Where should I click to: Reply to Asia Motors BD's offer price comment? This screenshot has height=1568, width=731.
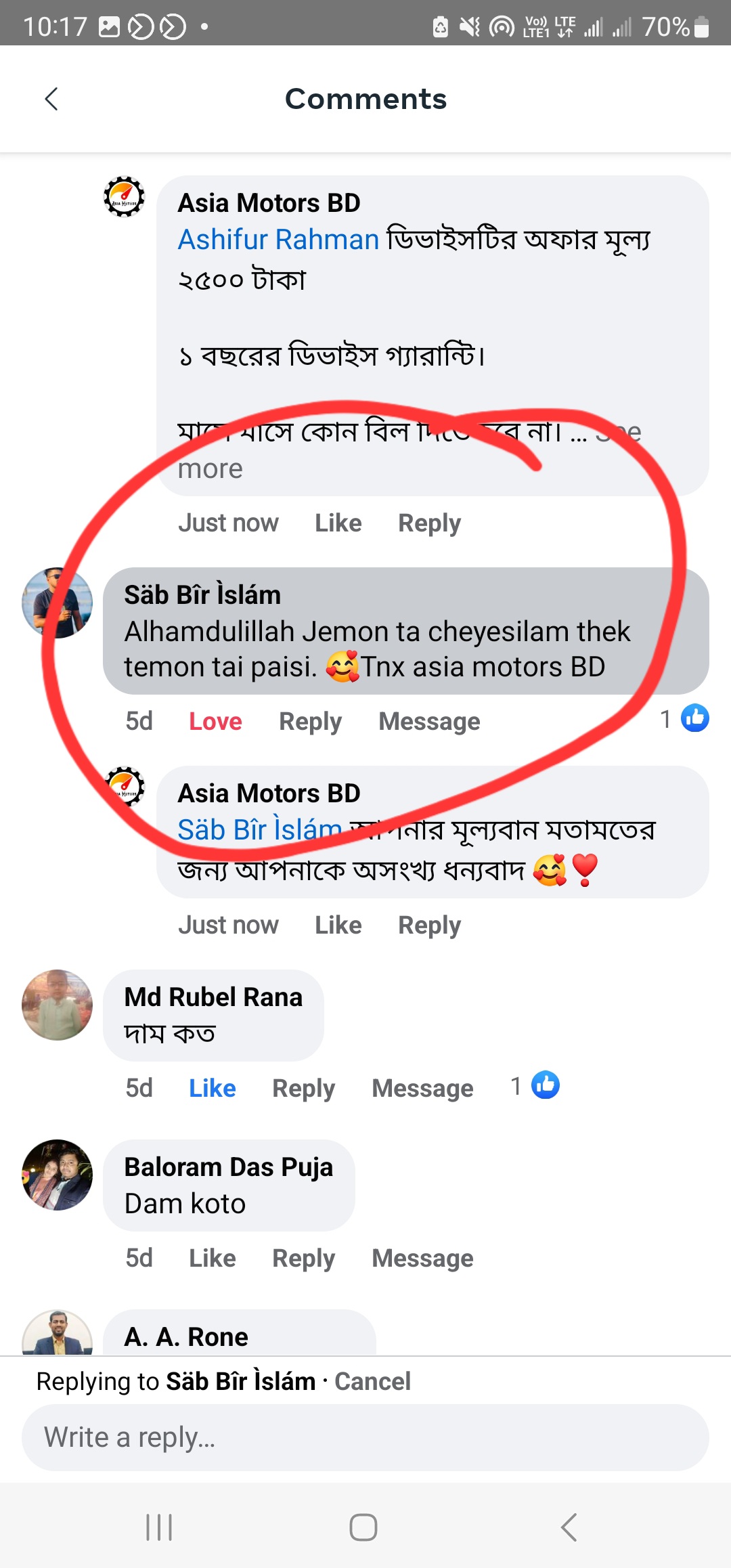[x=429, y=523]
